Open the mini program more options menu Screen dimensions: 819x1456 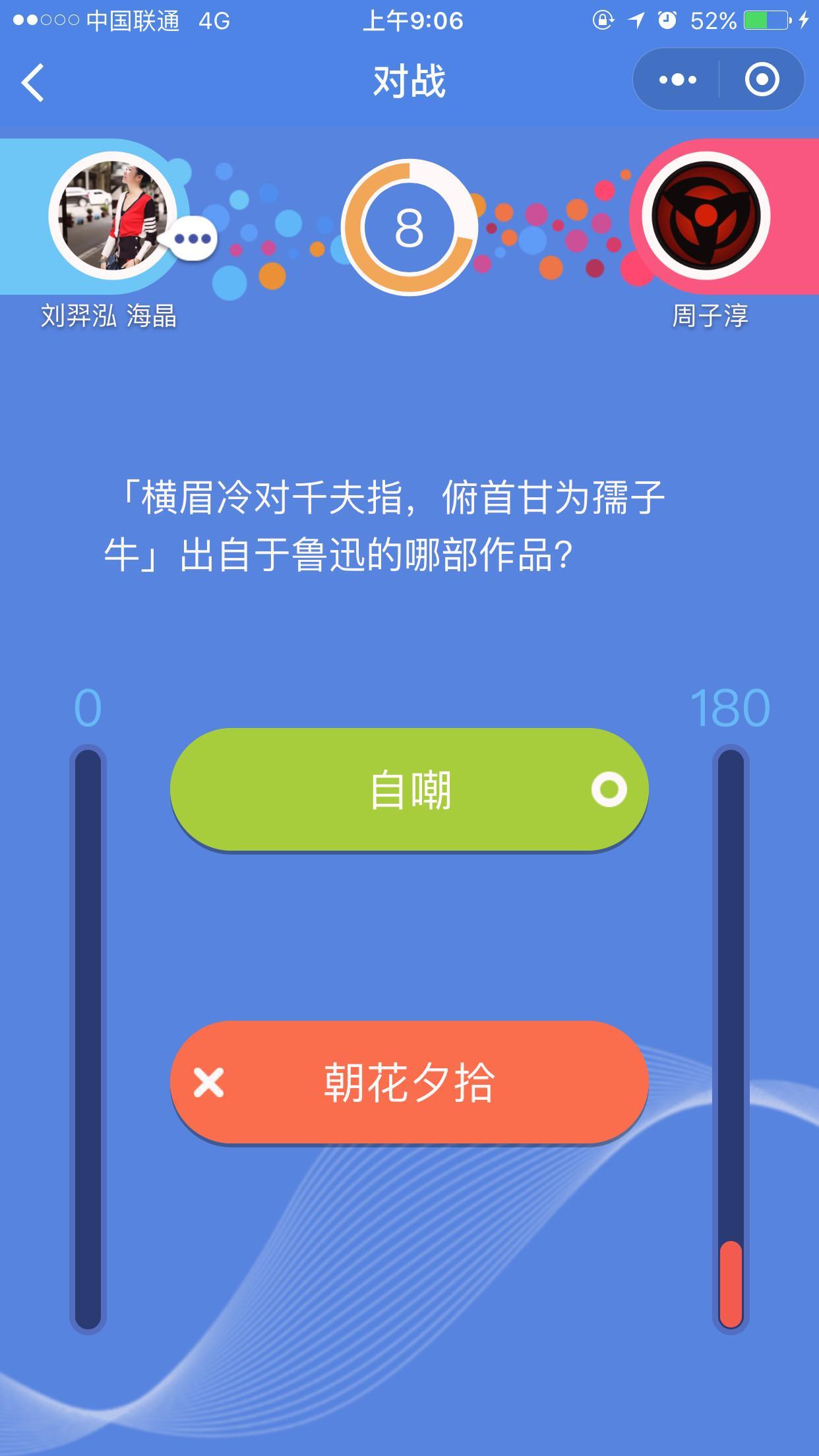(x=677, y=80)
